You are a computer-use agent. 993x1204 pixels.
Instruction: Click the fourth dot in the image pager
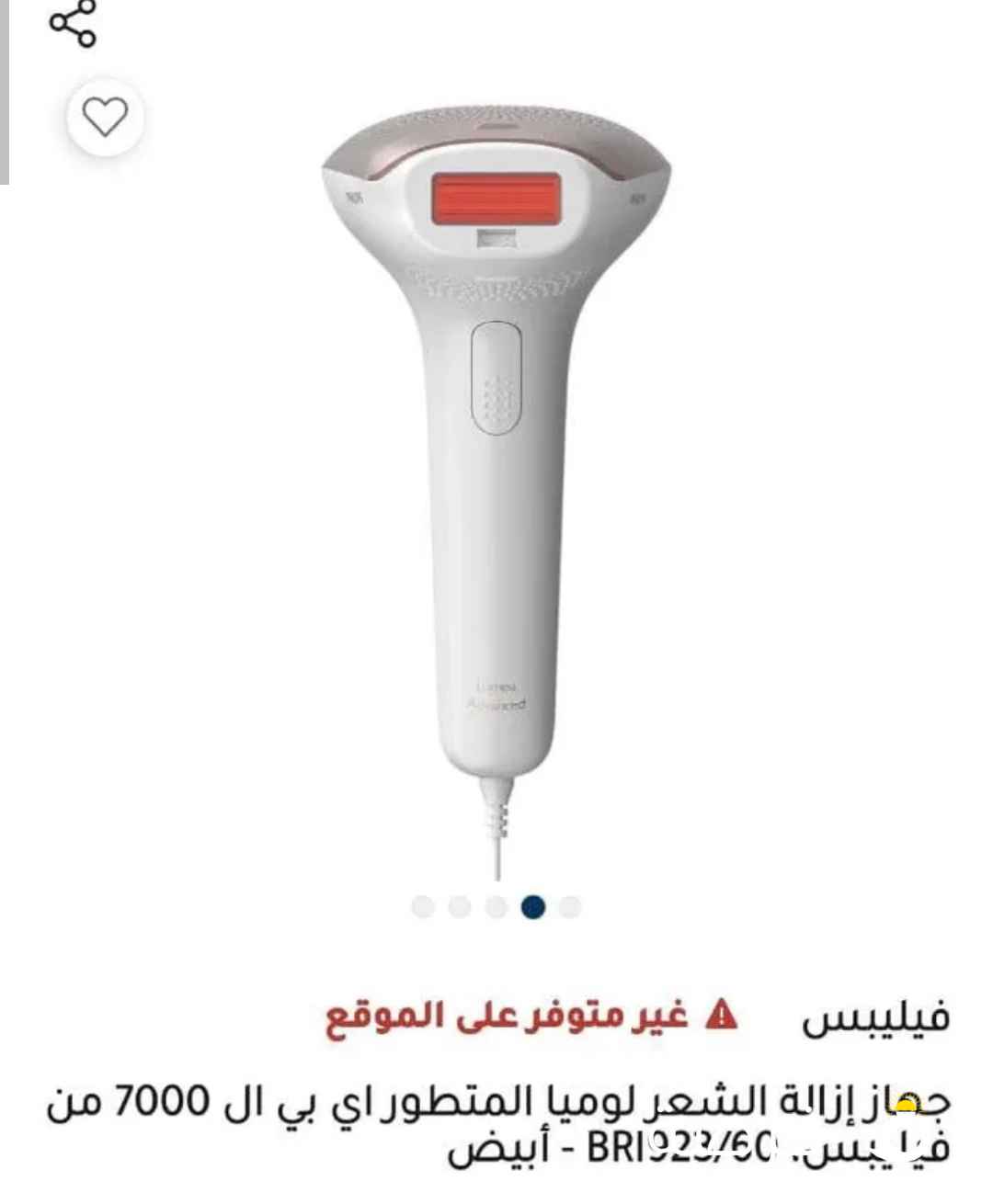tap(533, 906)
